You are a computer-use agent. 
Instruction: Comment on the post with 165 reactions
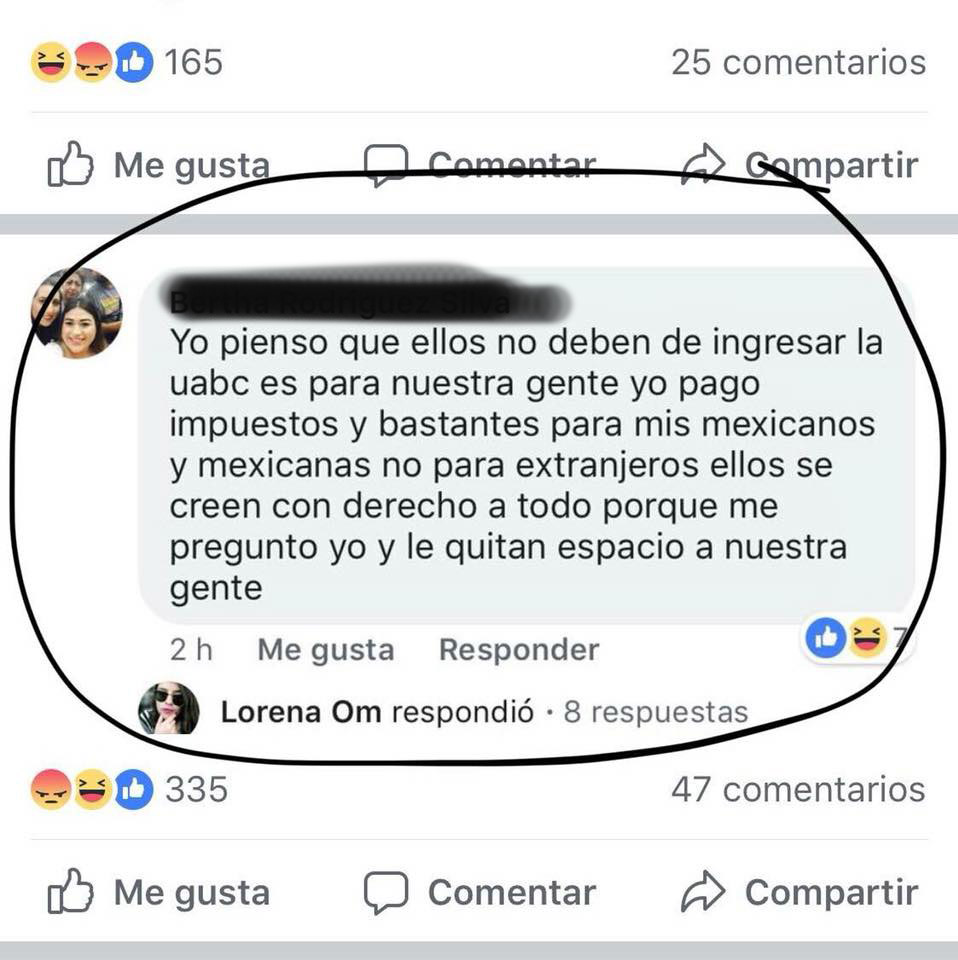click(x=479, y=165)
